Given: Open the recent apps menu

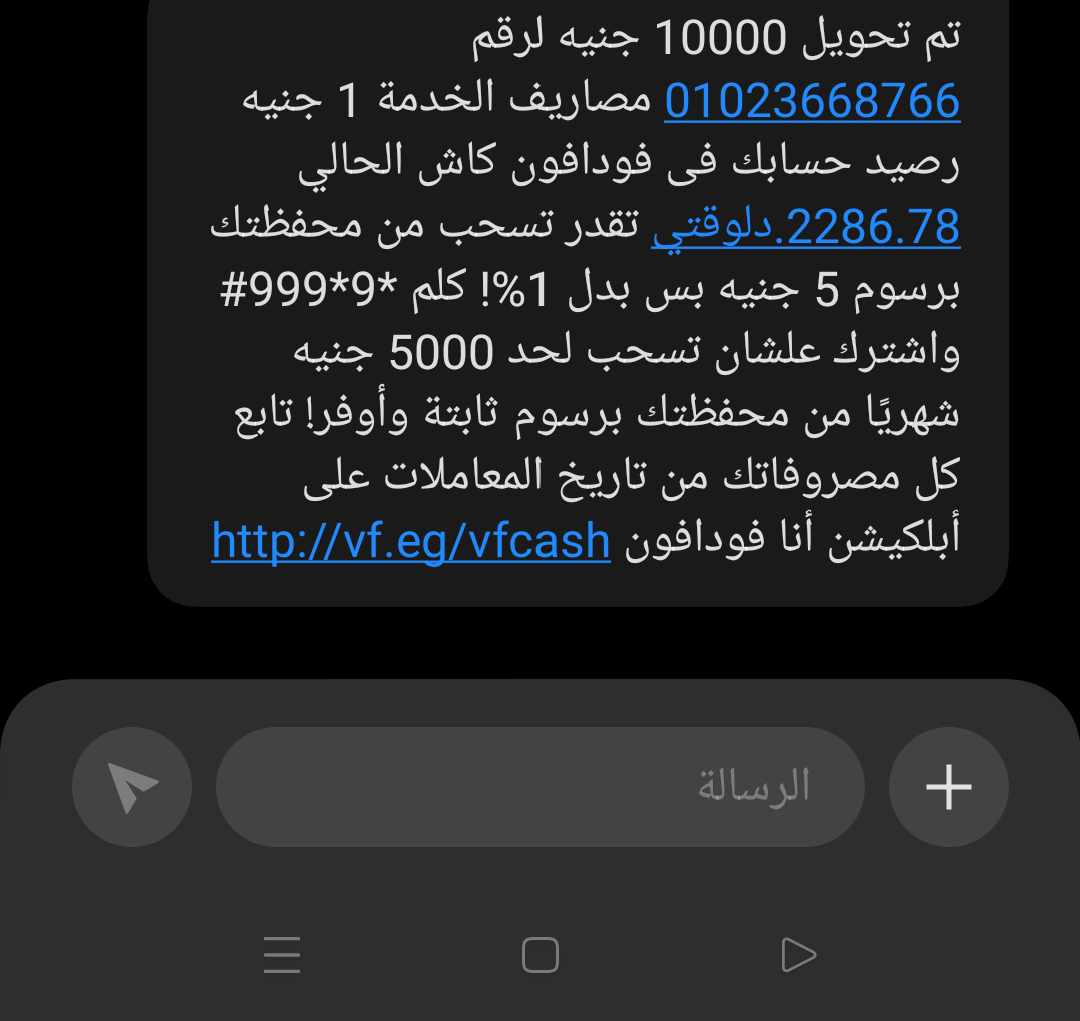Looking at the screenshot, I should 282,956.
